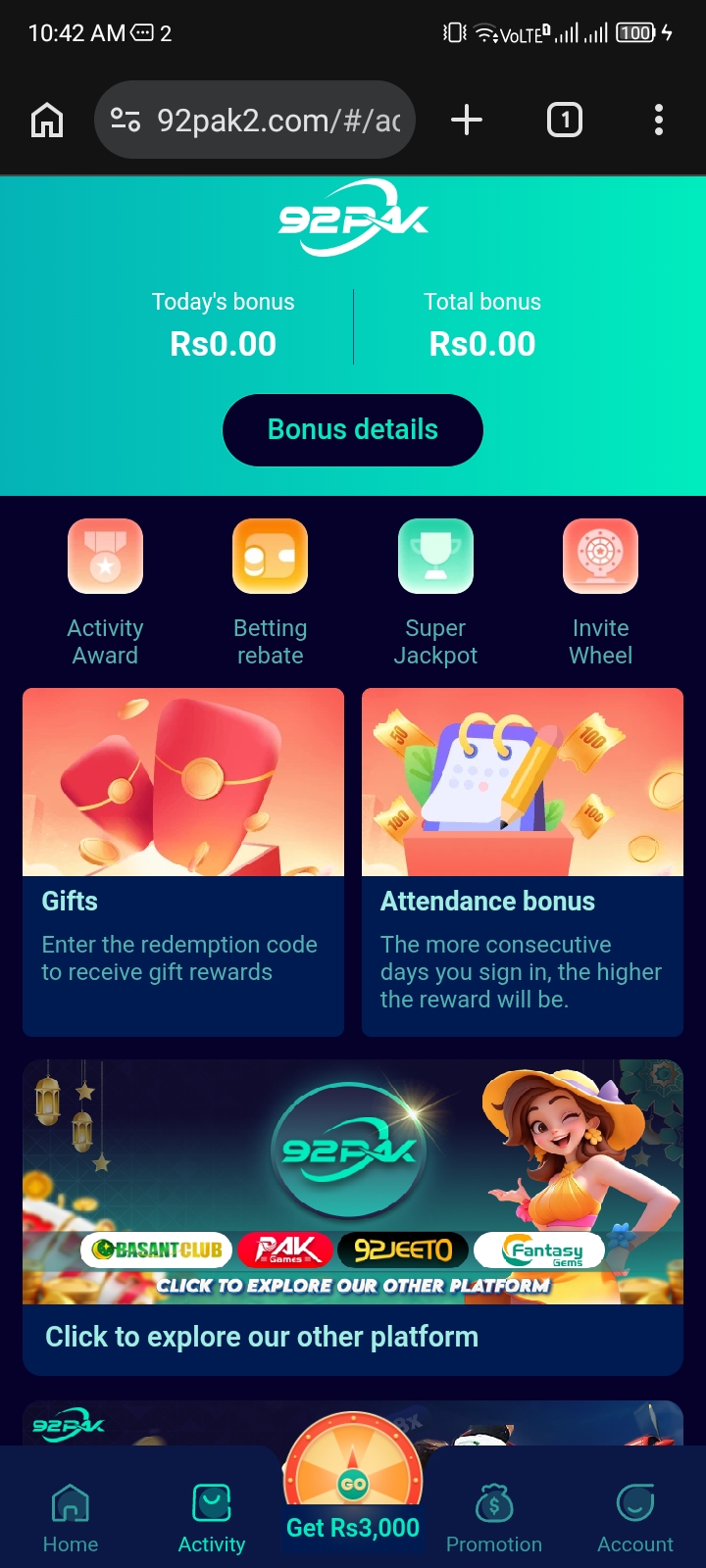Open Activity Award

tap(106, 594)
